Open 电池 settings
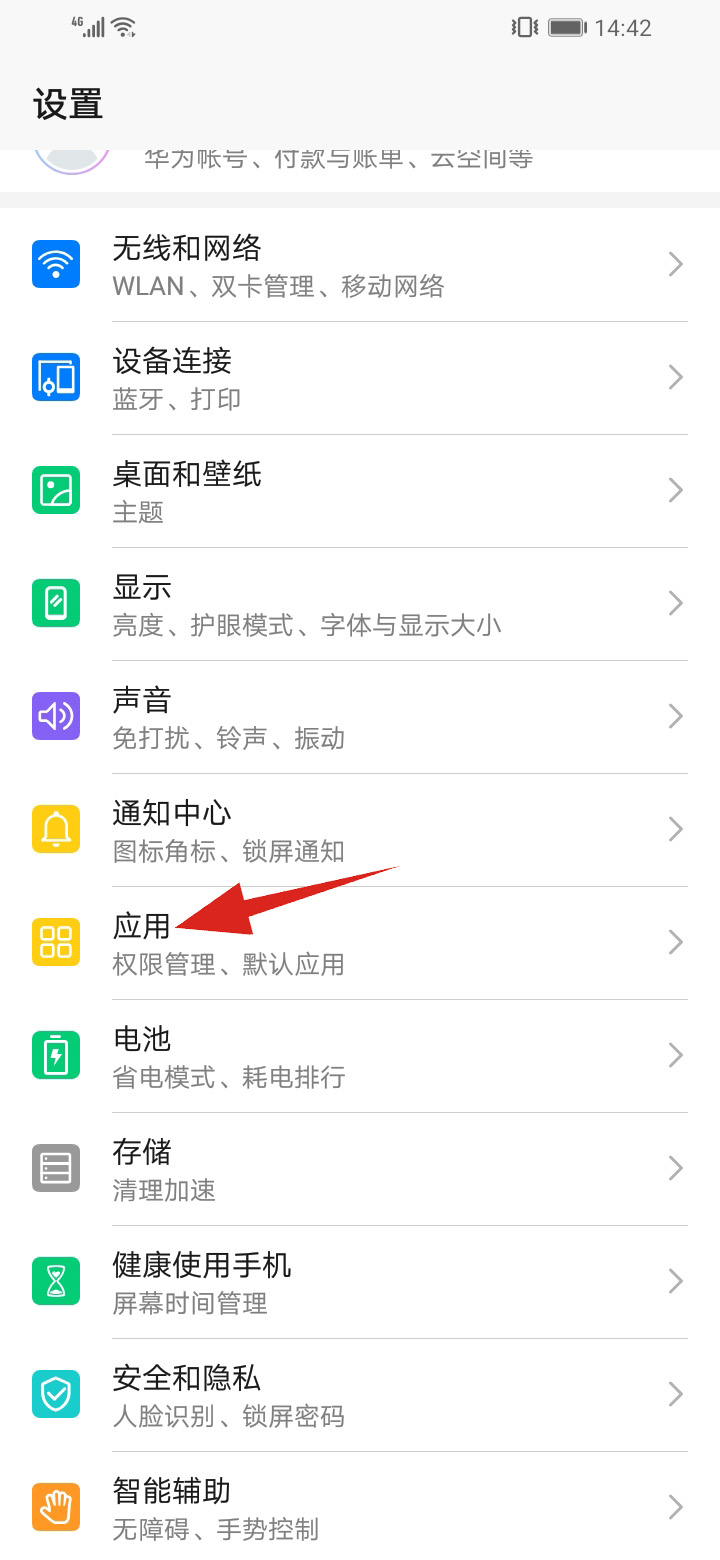The height and width of the screenshot is (1560, 720). point(360,1056)
